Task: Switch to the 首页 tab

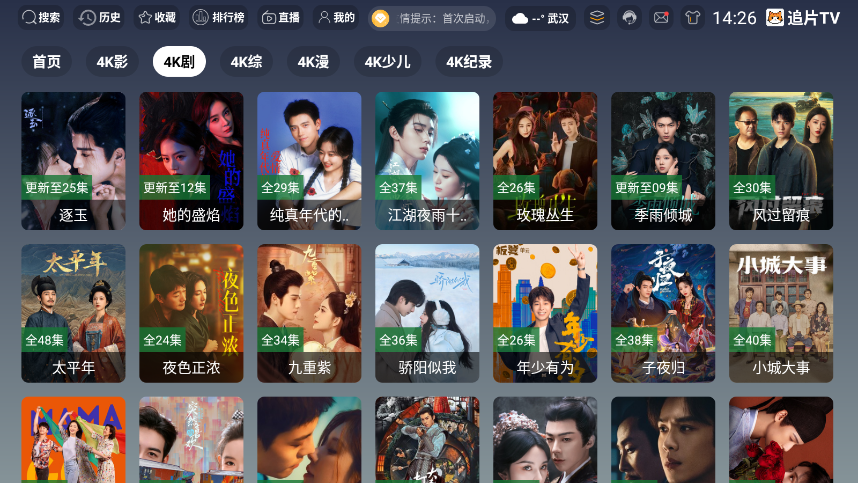Action: click(47, 62)
